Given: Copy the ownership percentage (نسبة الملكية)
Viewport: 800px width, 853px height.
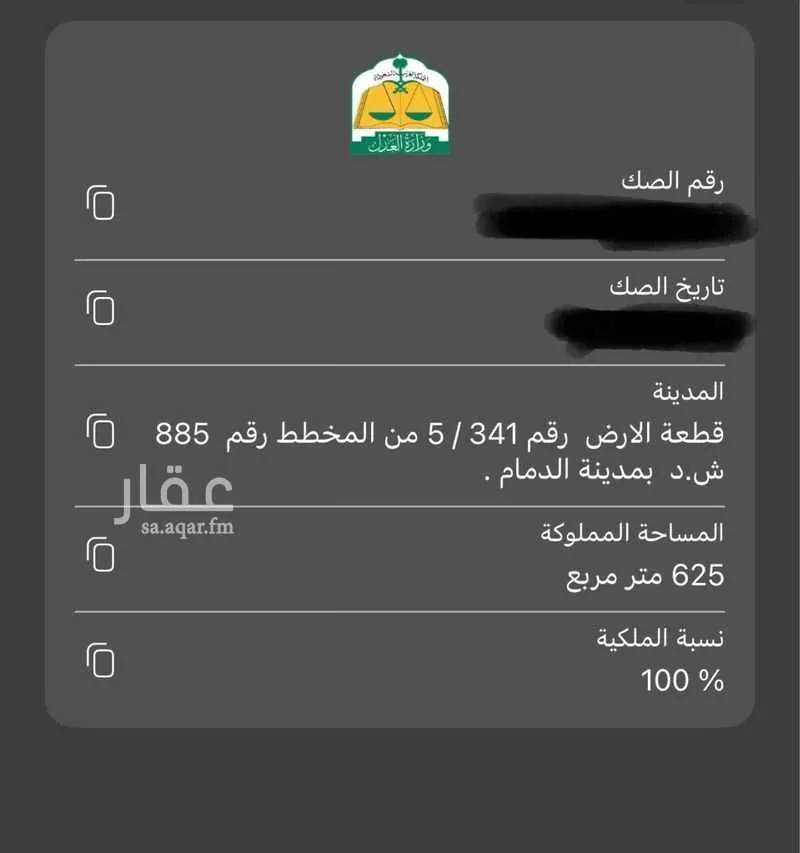Looking at the screenshot, I should 100,660.
